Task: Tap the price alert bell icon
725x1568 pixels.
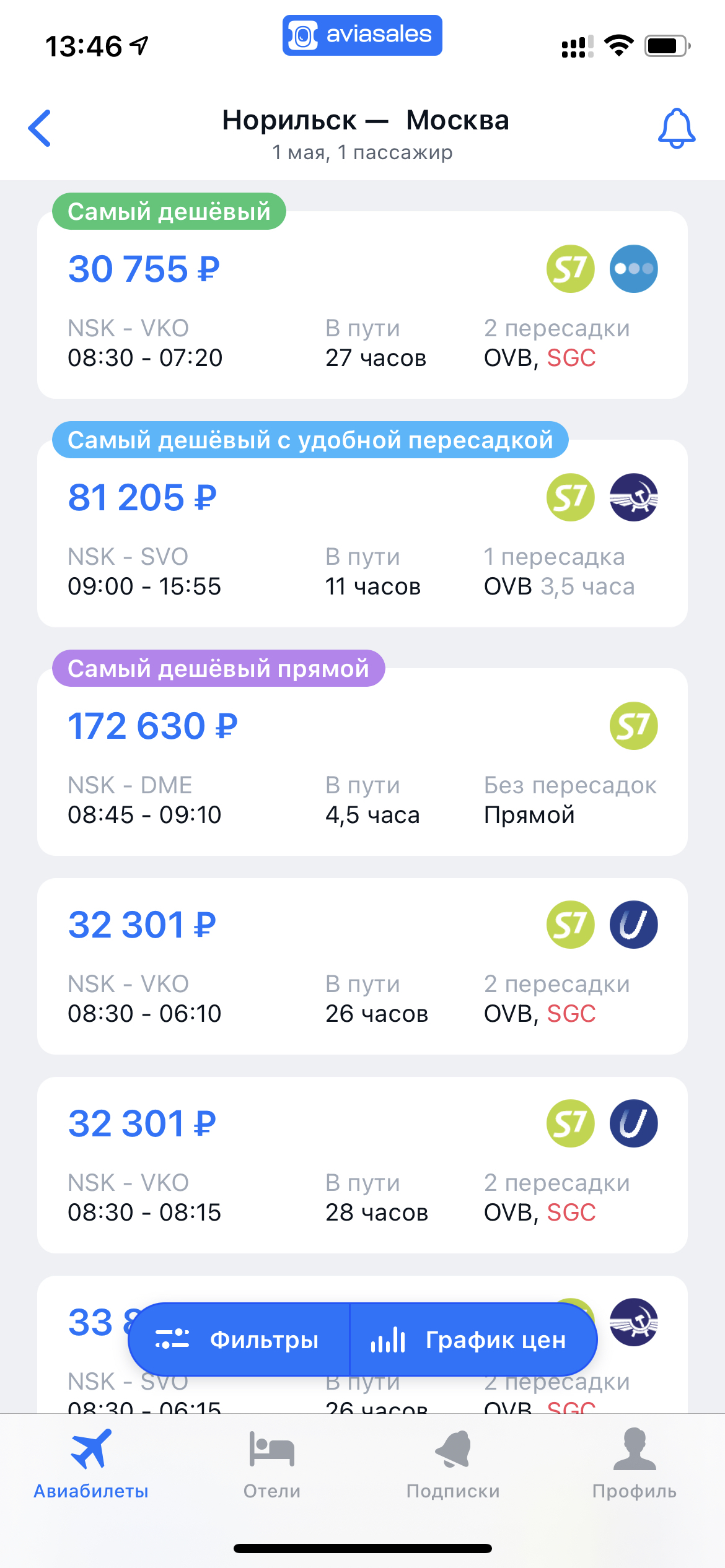Action: [676, 128]
